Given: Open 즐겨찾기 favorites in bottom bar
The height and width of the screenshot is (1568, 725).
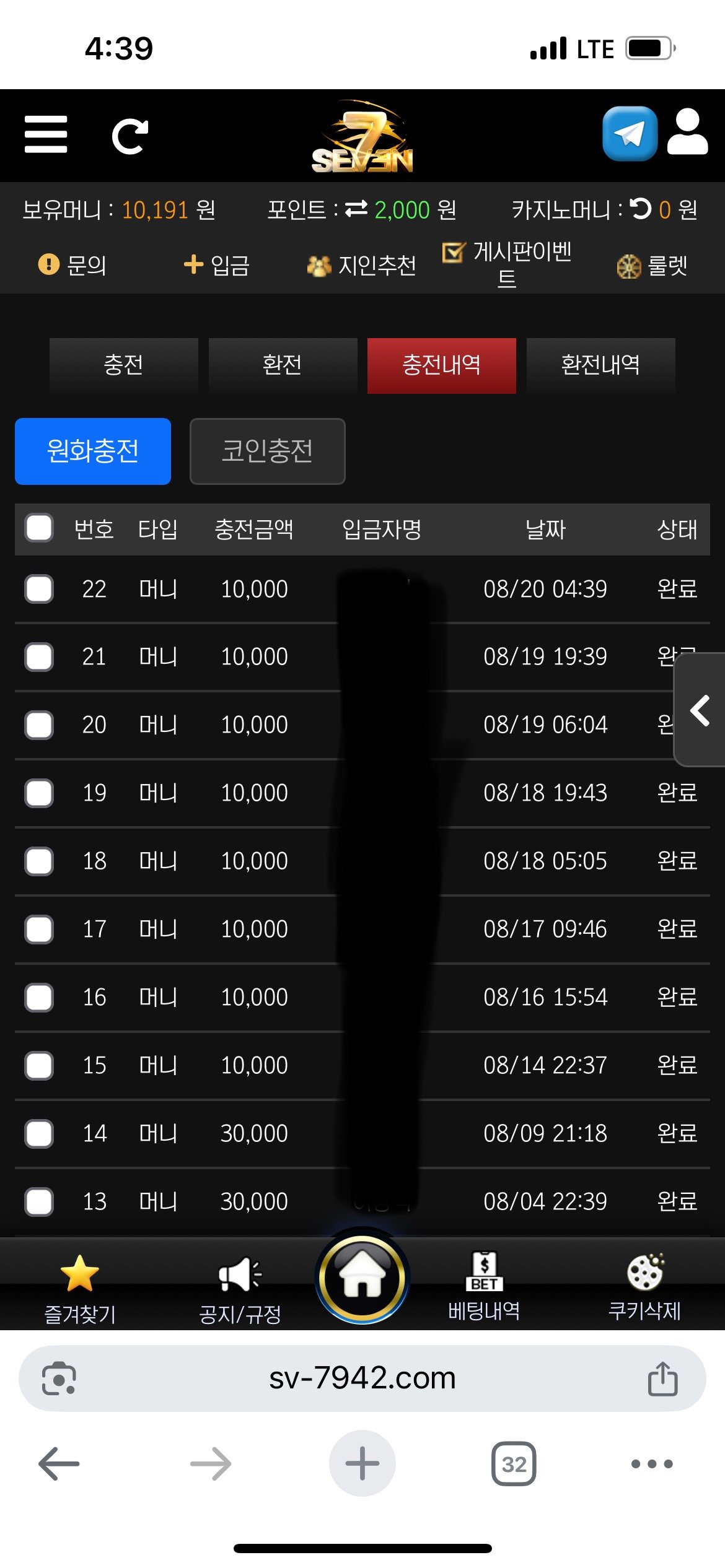Looking at the screenshot, I should 80,1288.
